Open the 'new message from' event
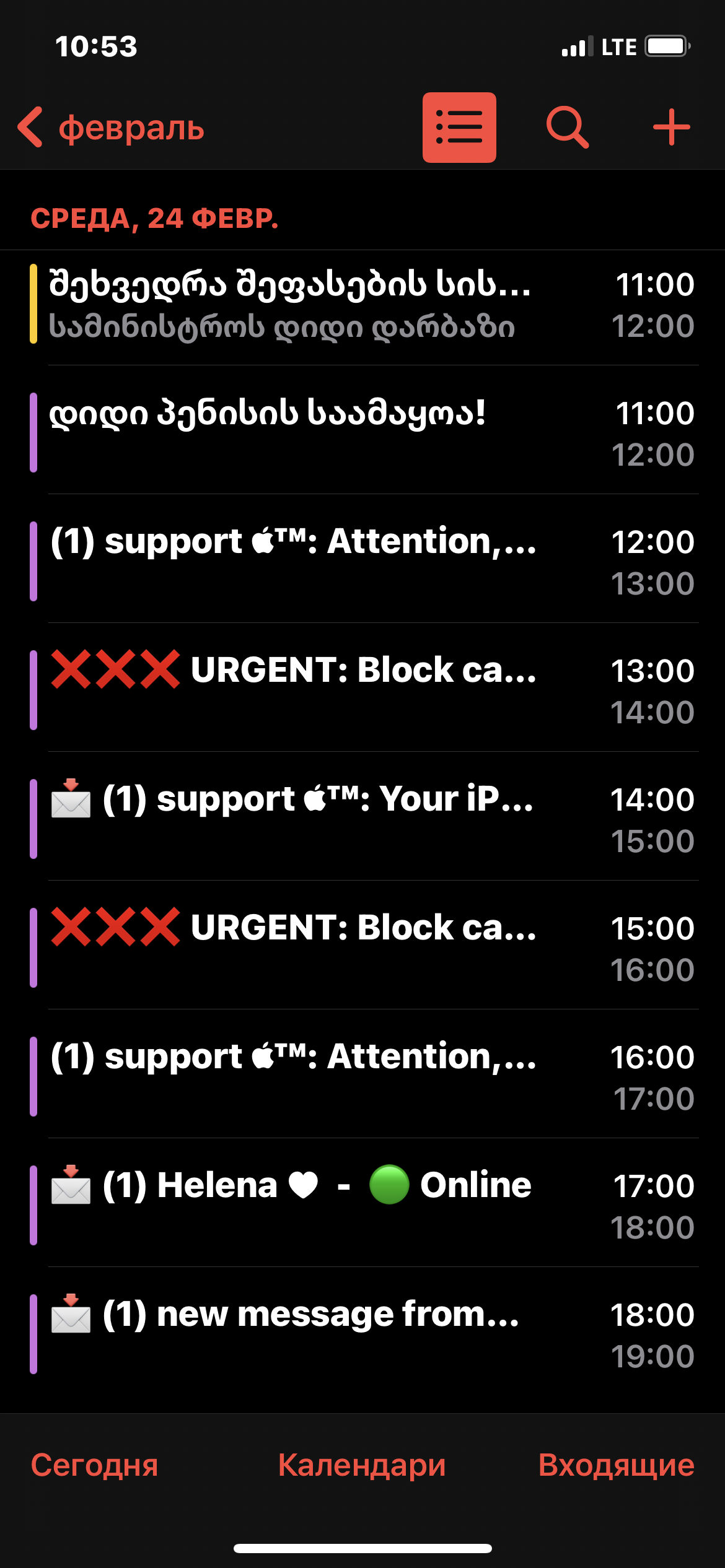The width and height of the screenshot is (725, 1568). (x=362, y=1335)
